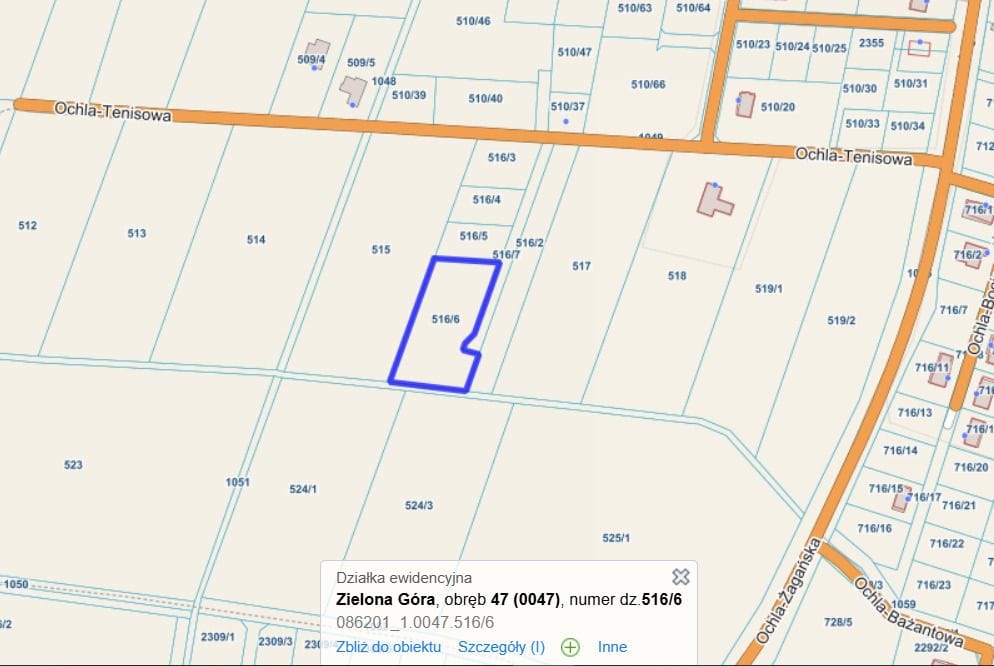Tap the green plus icon
This screenshot has height=666, width=994.
tap(570, 647)
